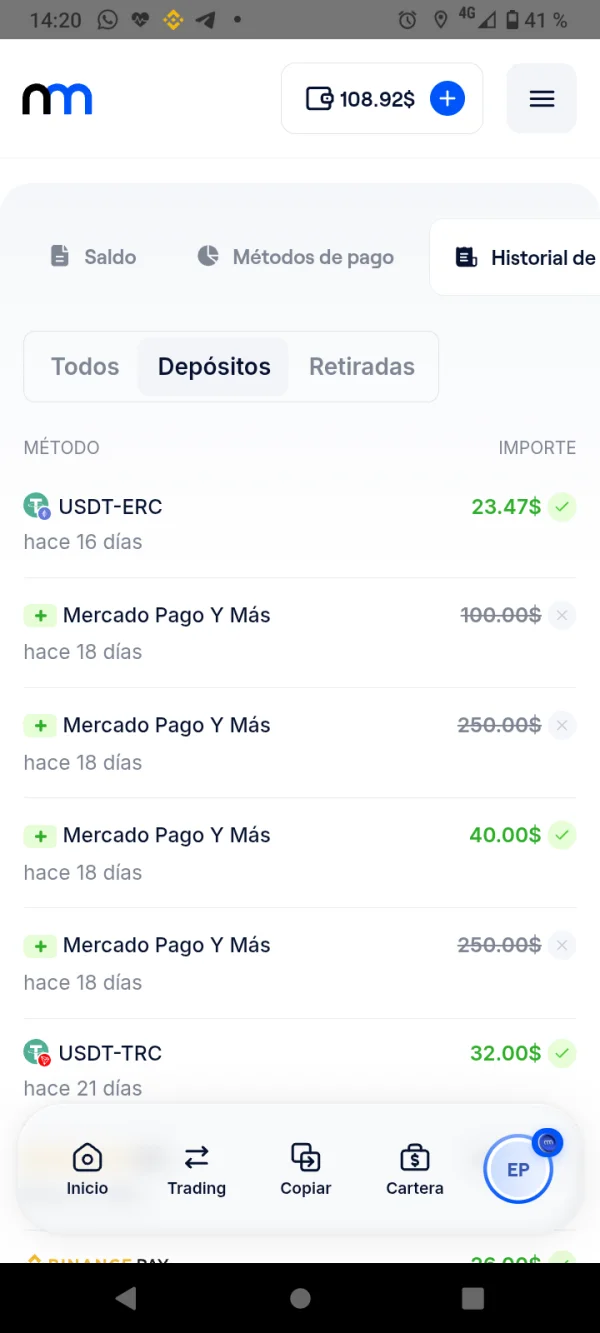Select the Depósitos filter
600x1333 pixels.
214,367
